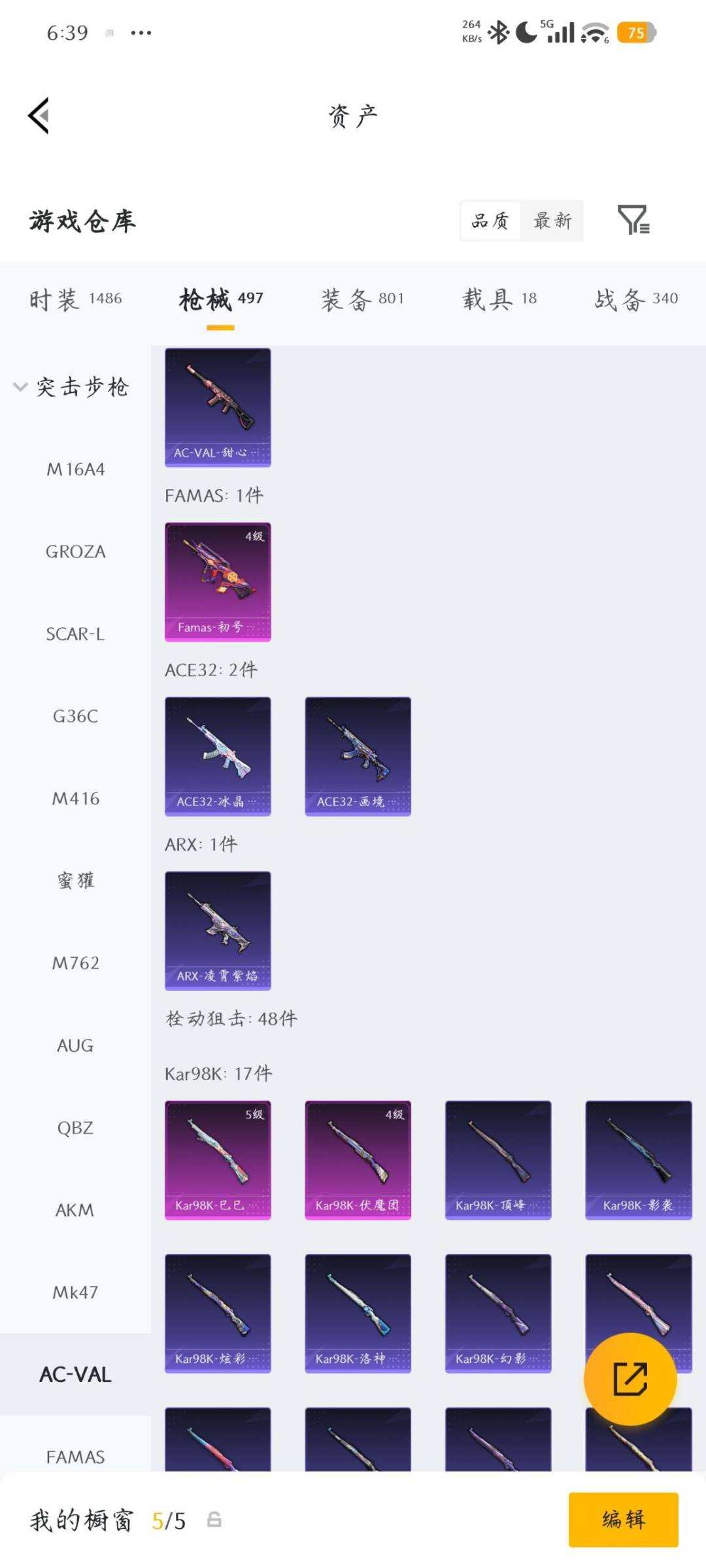This screenshot has height=1568, width=706.
Task: Tap the 编辑 button for 我的橱窗
Action: pos(622,1519)
